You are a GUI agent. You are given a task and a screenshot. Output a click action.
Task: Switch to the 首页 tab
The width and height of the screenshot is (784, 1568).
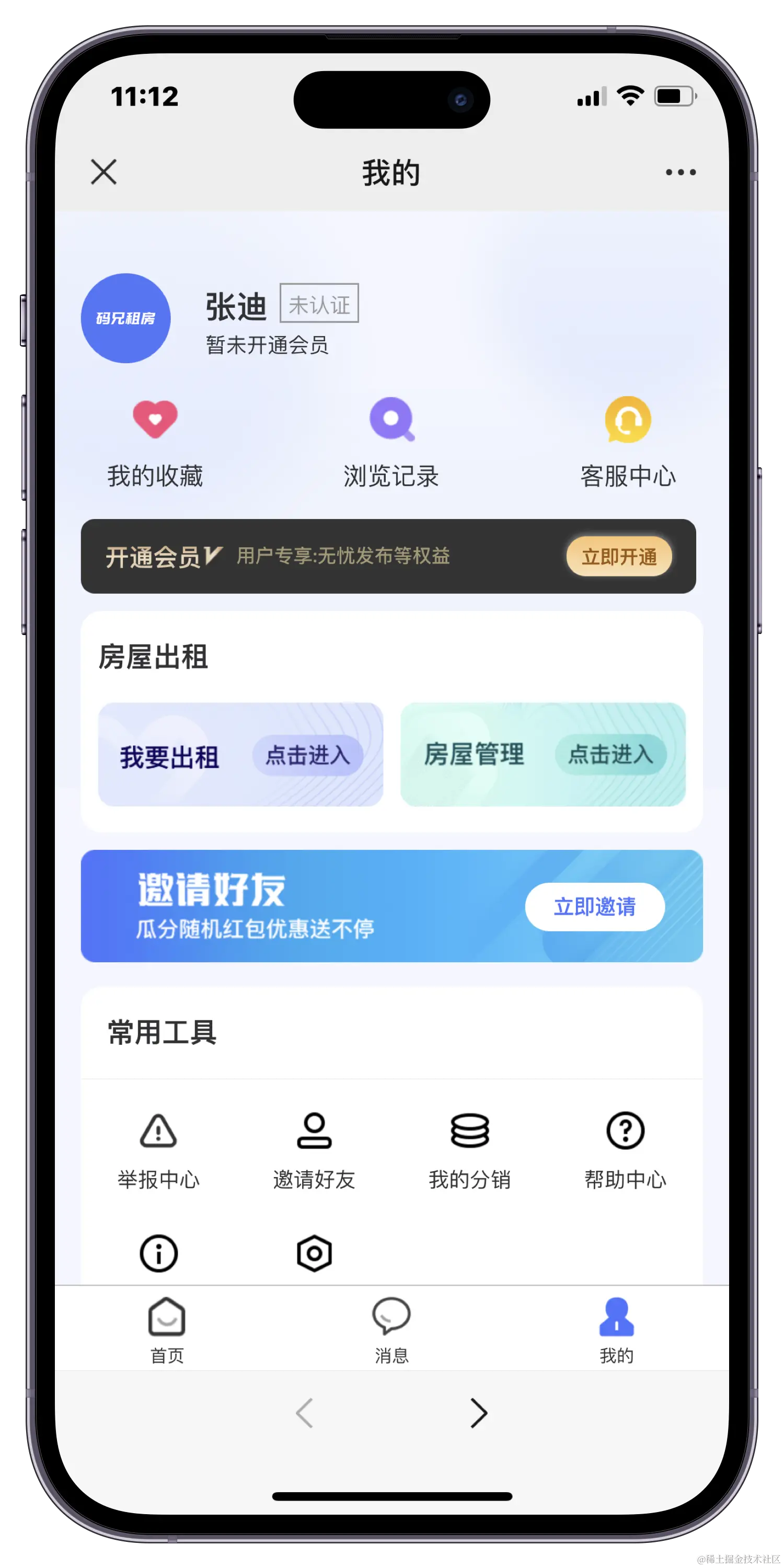pos(167,1331)
